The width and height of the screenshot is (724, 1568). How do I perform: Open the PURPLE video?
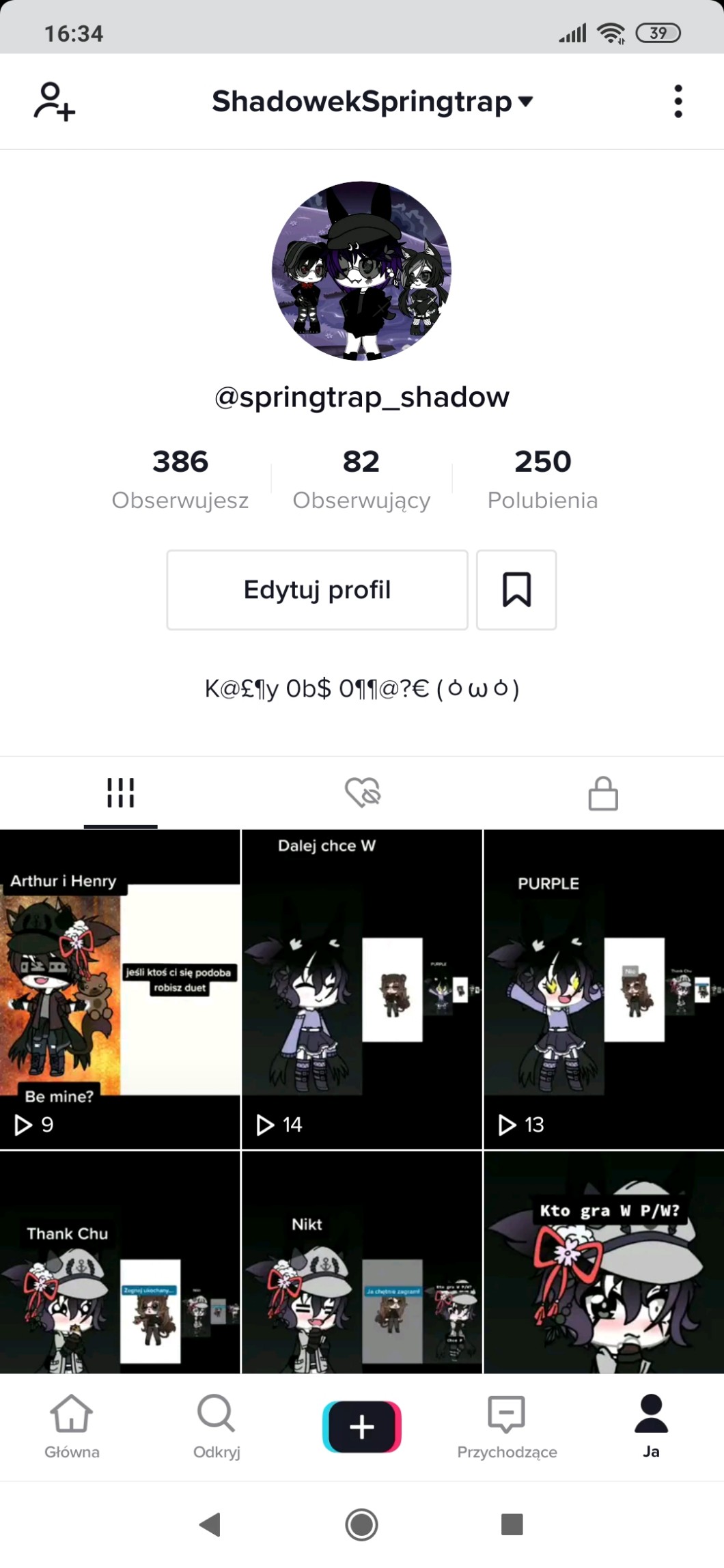coord(604,989)
